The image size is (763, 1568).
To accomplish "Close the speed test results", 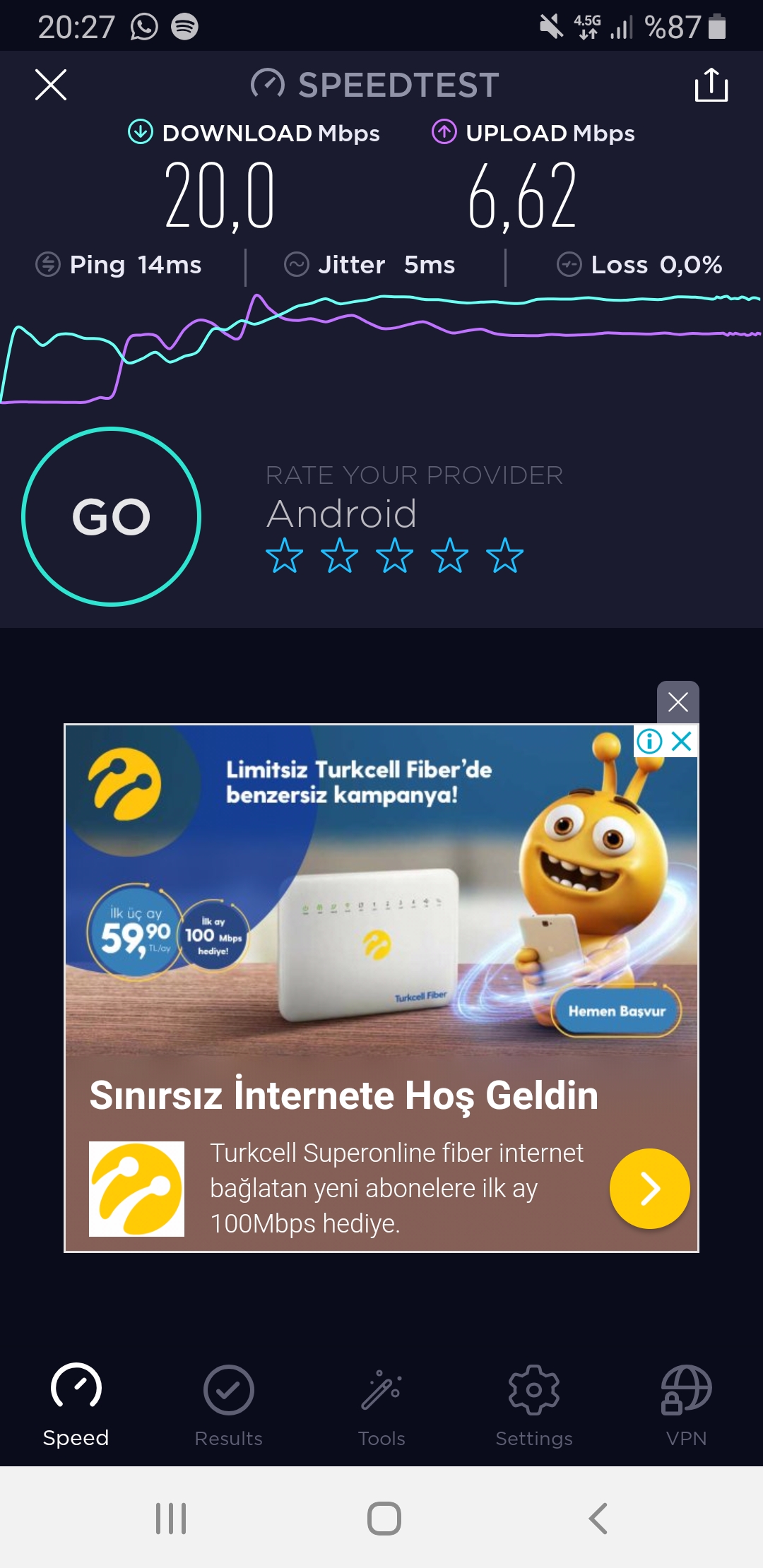I will tap(51, 85).
